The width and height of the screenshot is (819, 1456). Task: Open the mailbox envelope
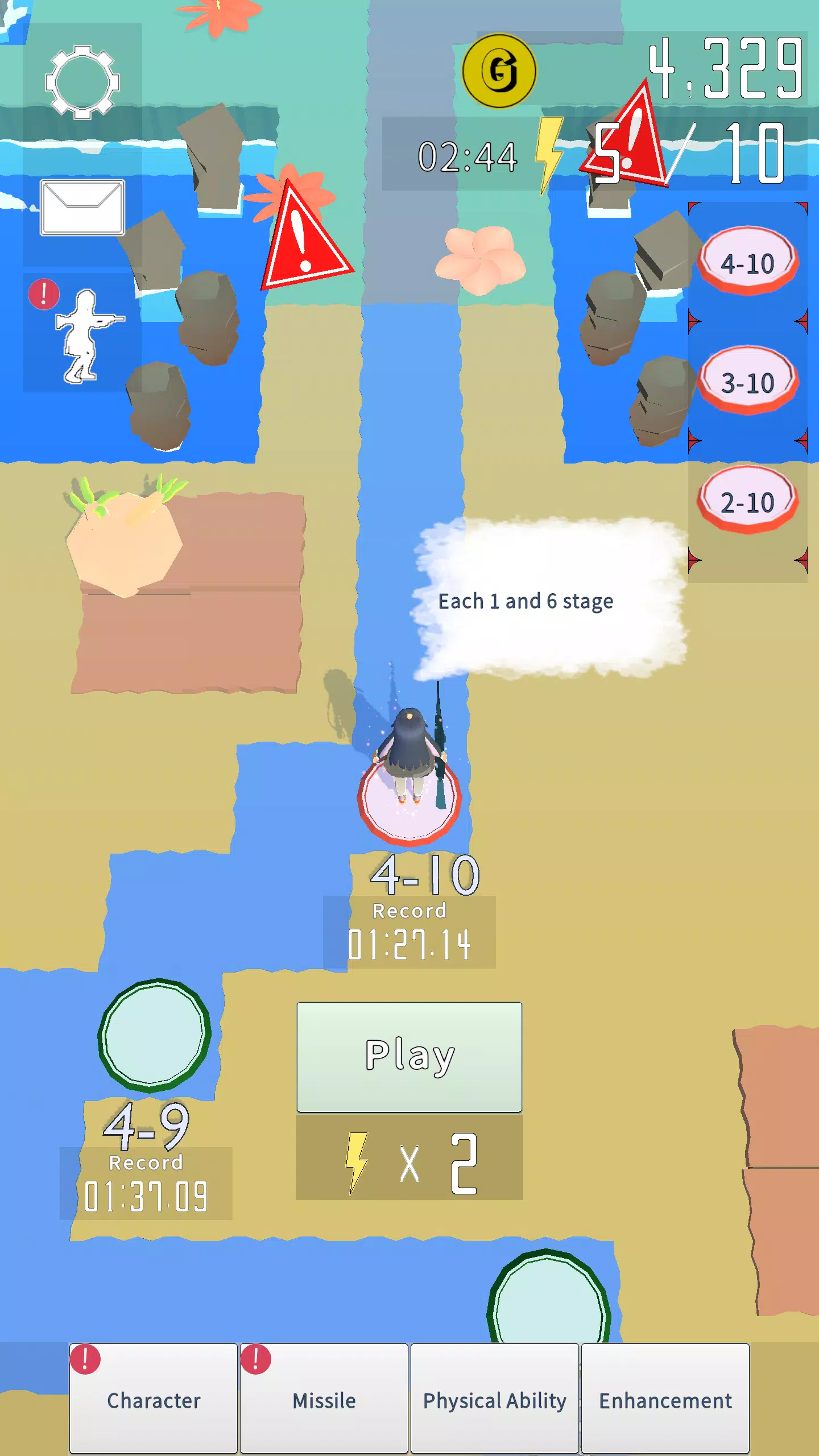(82, 208)
